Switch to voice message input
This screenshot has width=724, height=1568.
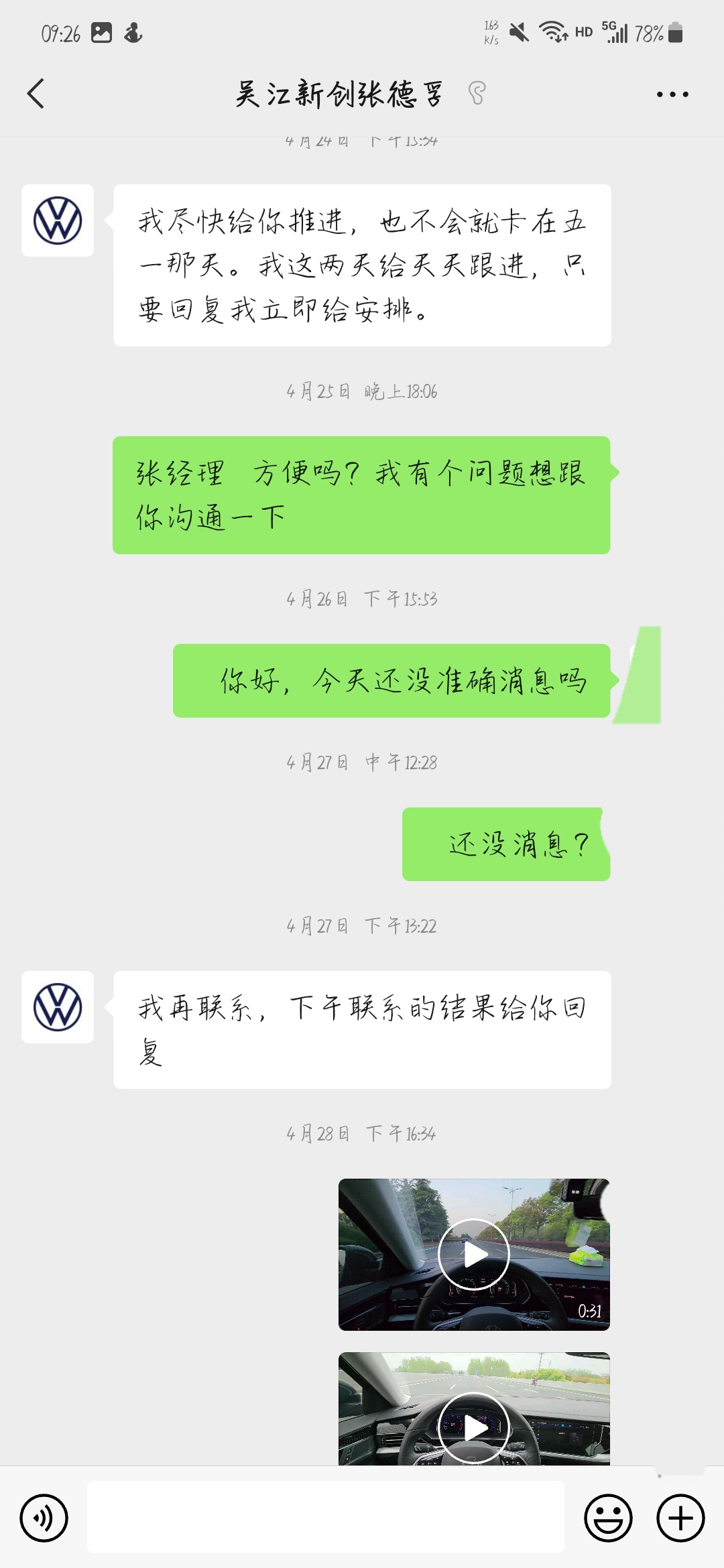point(44,1518)
